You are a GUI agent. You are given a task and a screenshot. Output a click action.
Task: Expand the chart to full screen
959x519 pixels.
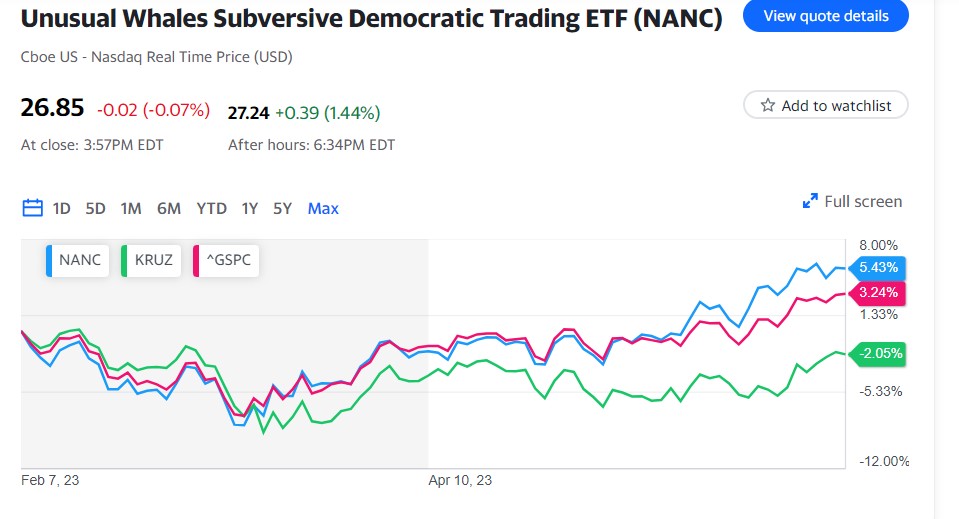coord(852,202)
